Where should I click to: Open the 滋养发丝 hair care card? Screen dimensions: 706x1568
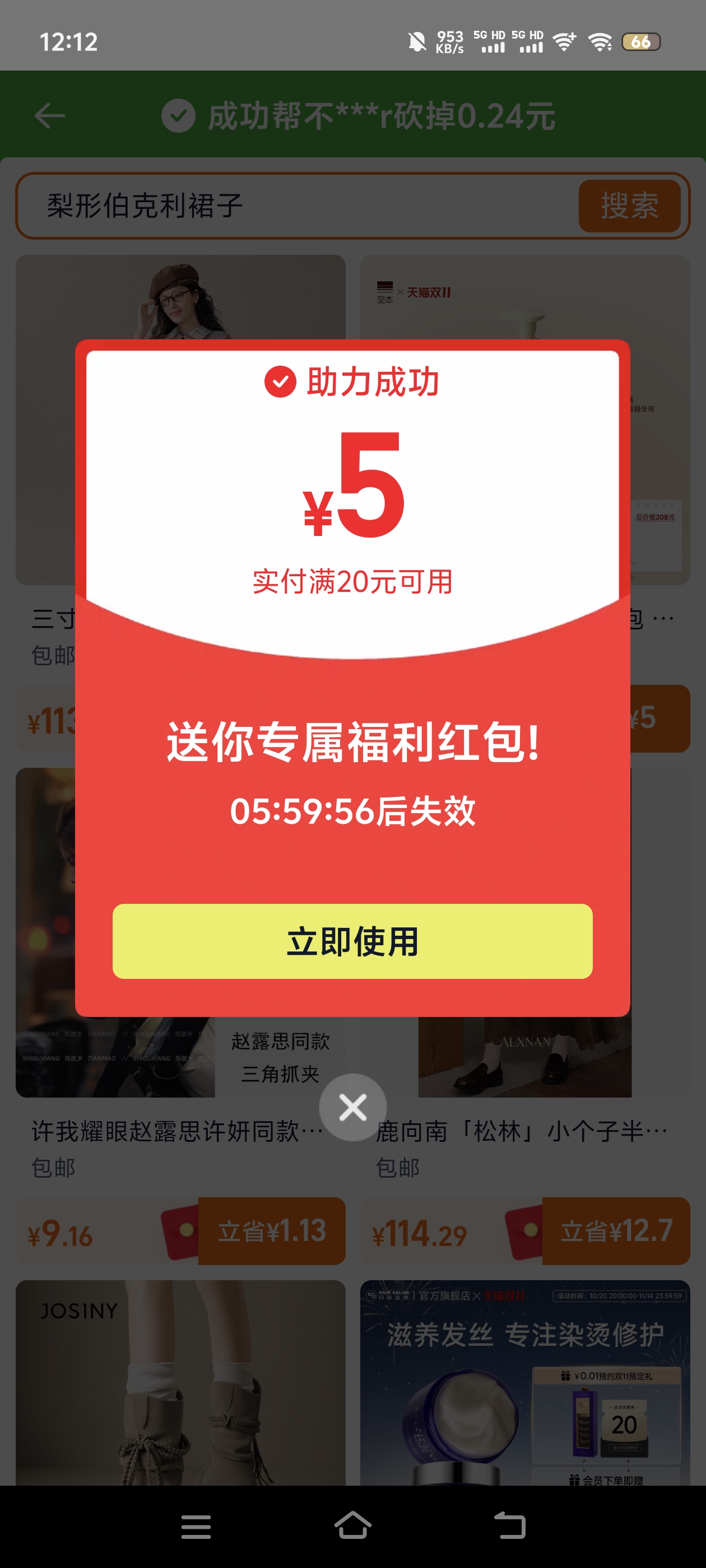click(x=524, y=1382)
